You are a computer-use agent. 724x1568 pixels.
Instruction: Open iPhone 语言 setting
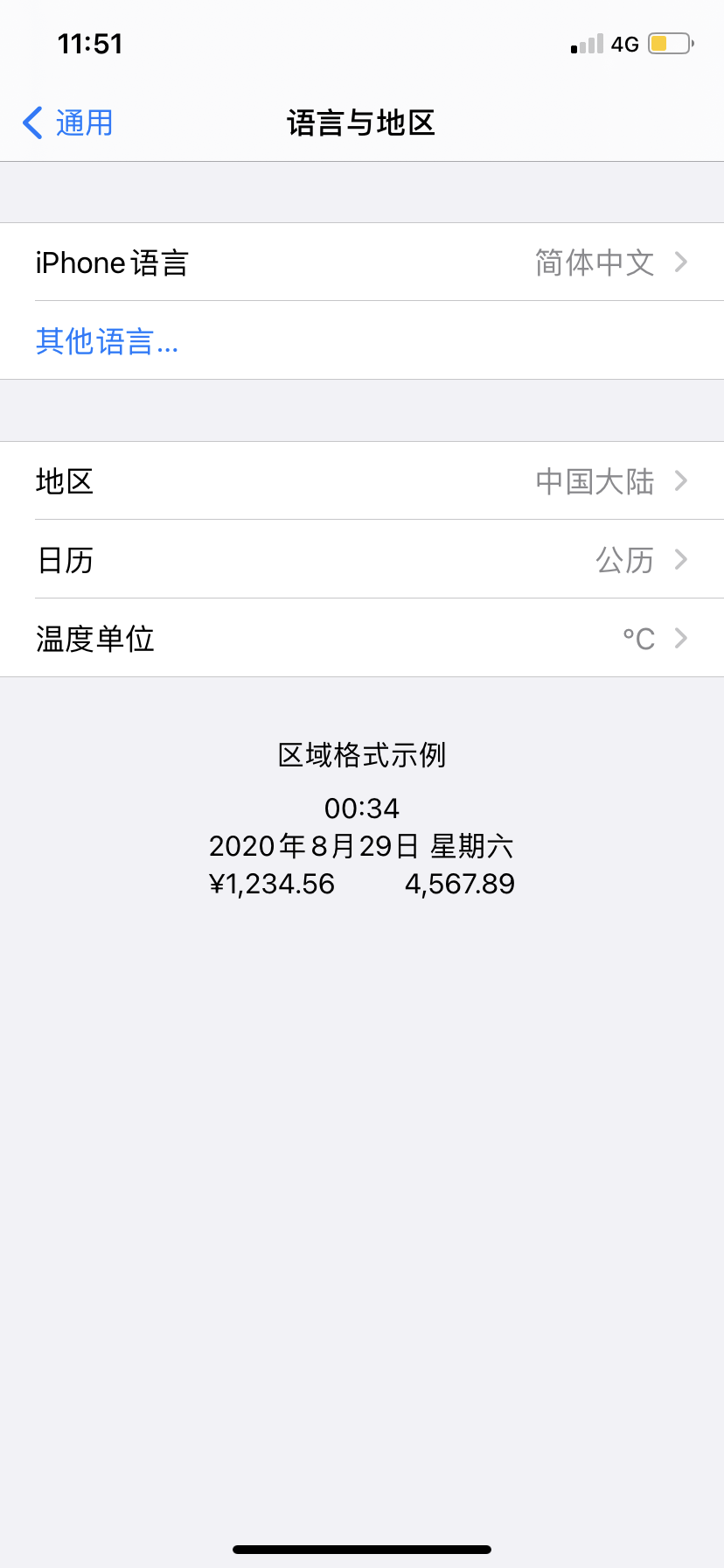[362, 262]
